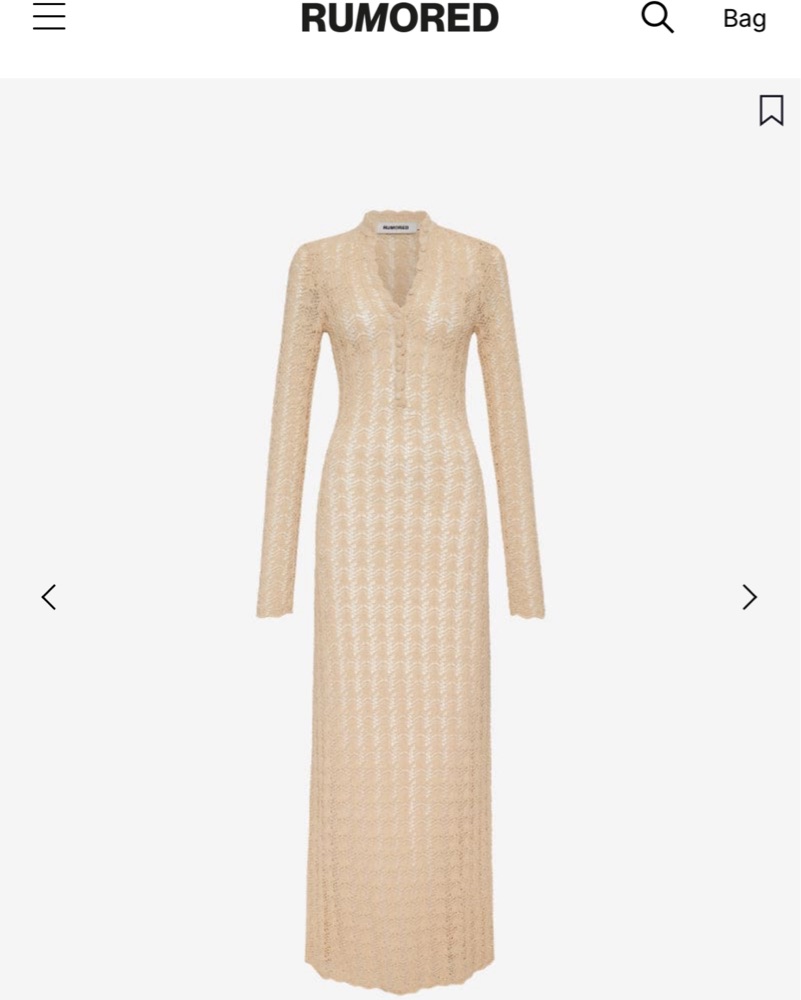Show the previous product image
Screen dimensions: 801x1000
pos(48,597)
